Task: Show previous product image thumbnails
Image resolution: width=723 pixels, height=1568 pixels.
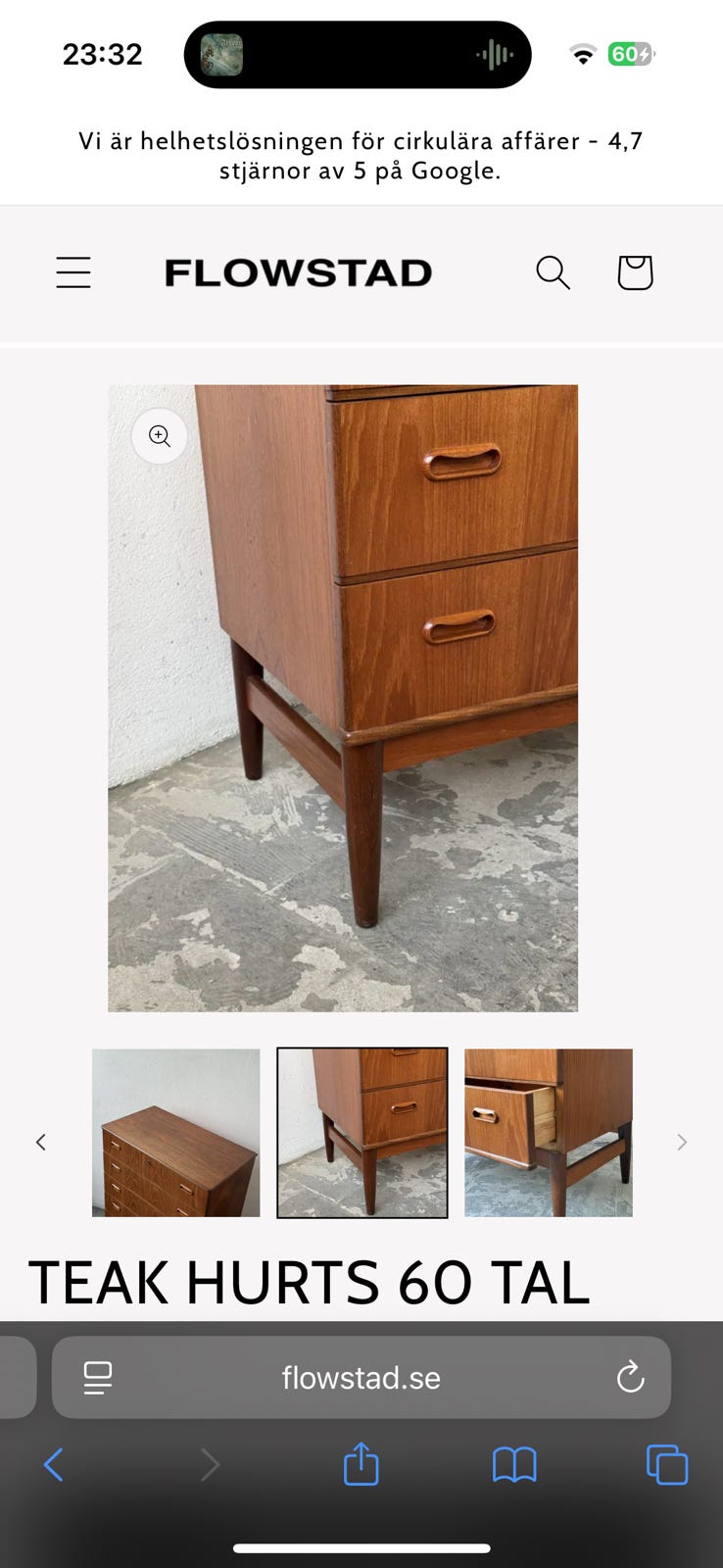Action: coord(41,1142)
